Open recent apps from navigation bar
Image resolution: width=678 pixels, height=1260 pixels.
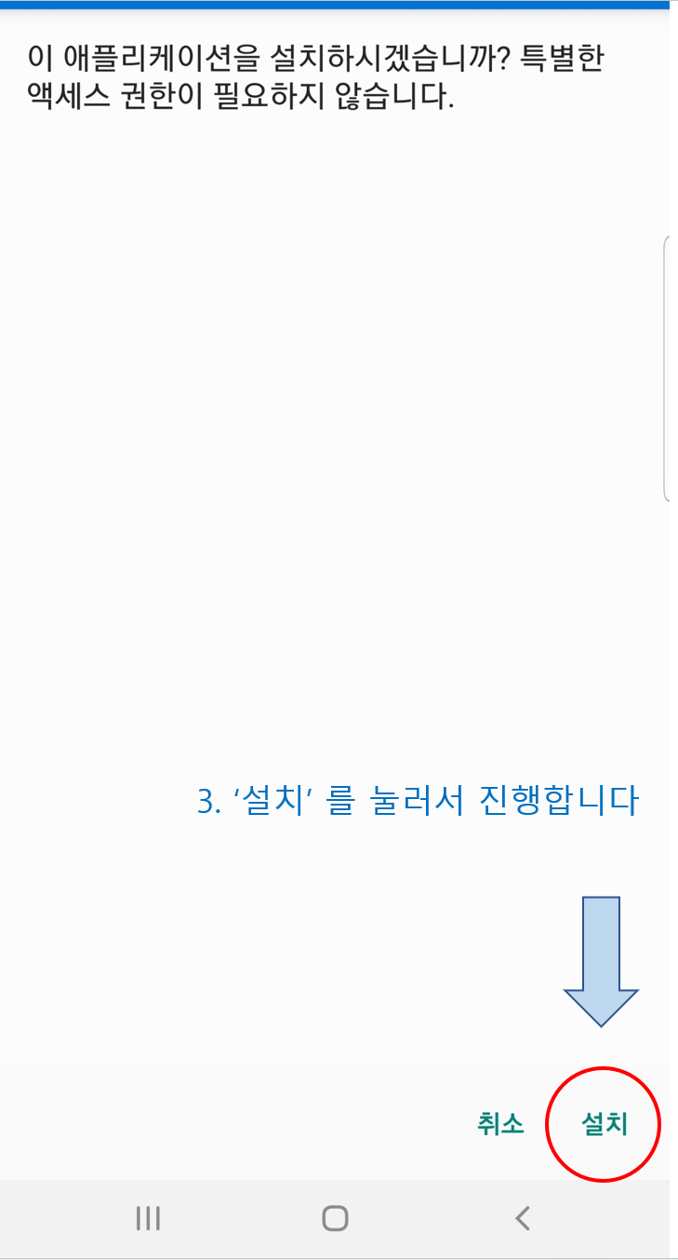(x=148, y=1217)
